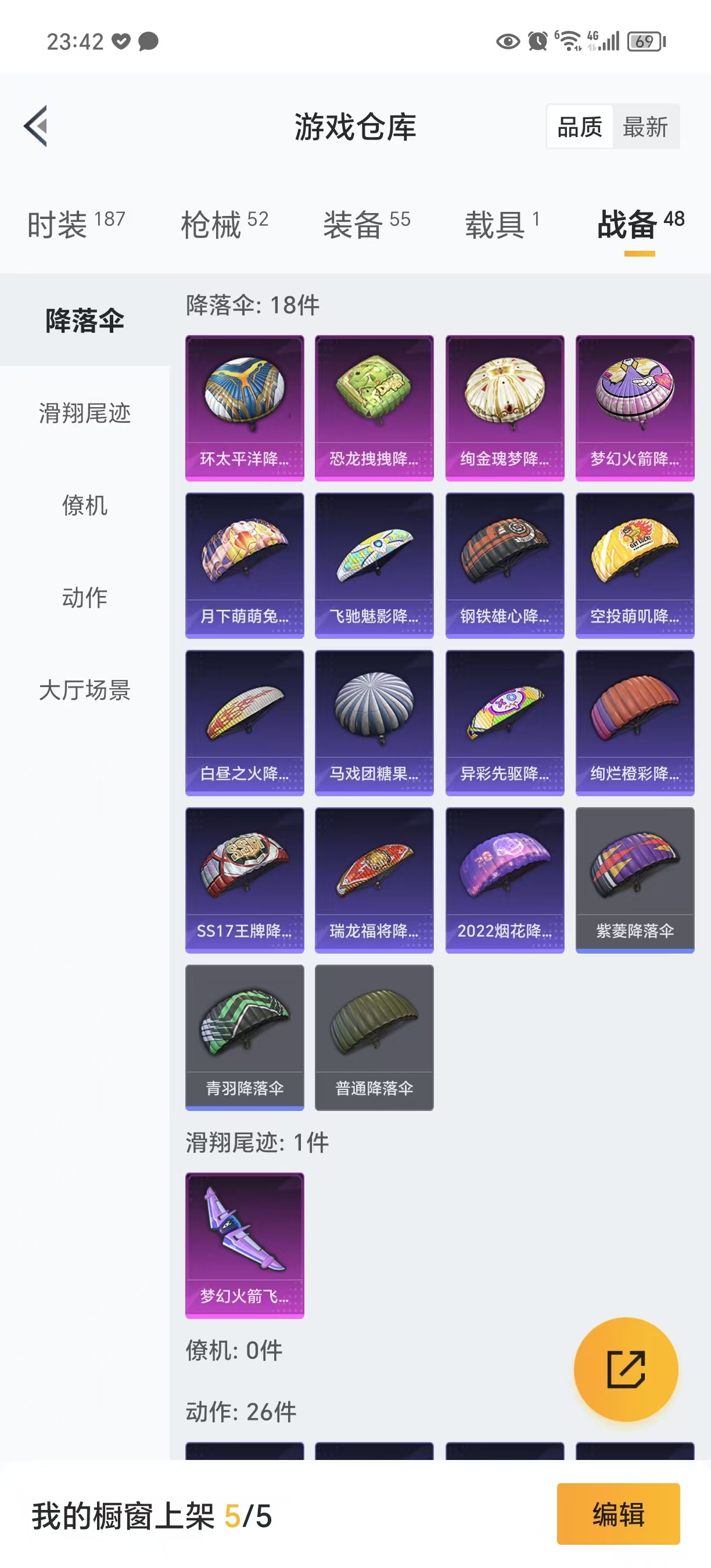Switch to the 装备 tab
Viewport: 711px width, 1568px height.
(x=367, y=225)
